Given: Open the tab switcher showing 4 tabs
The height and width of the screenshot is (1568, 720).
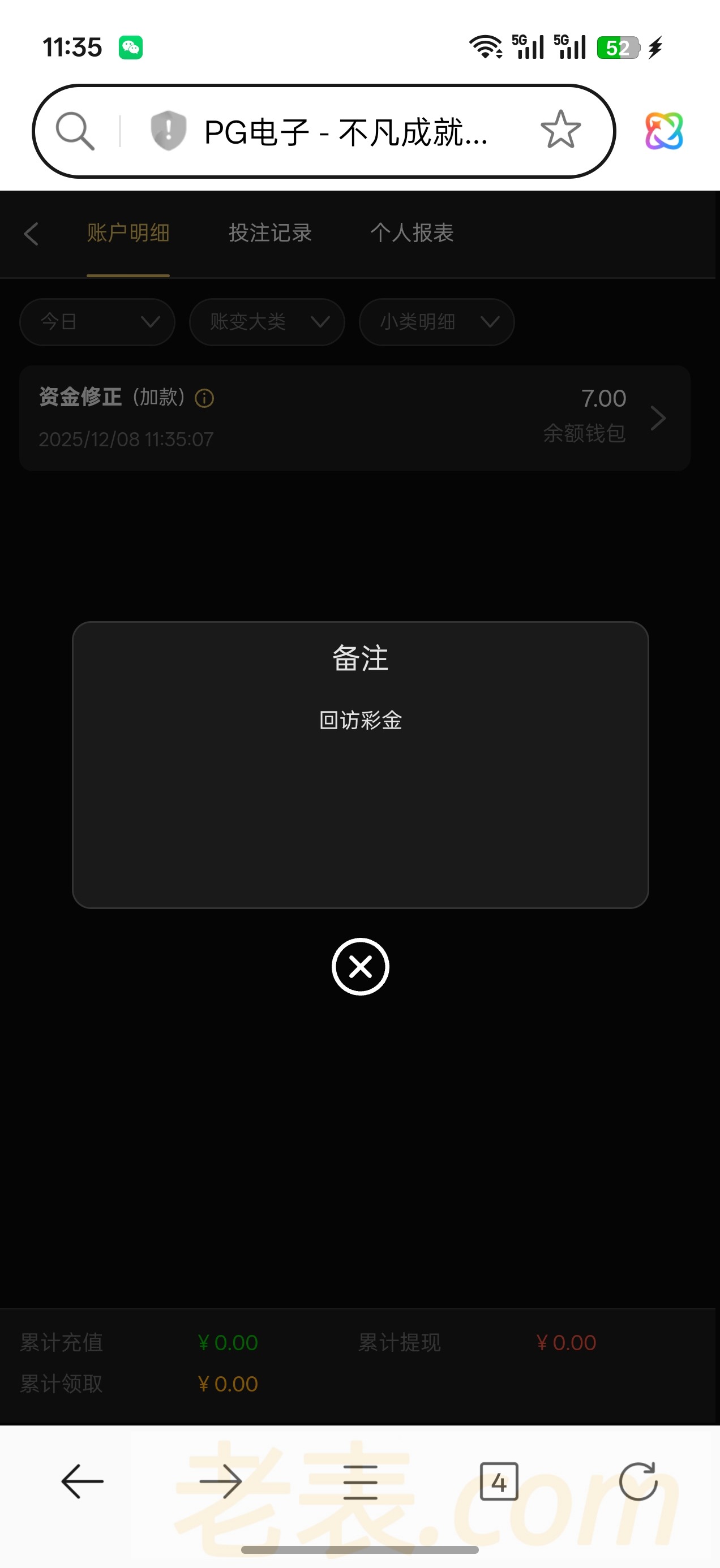Looking at the screenshot, I should pyautogui.click(x=499, y=1481).
